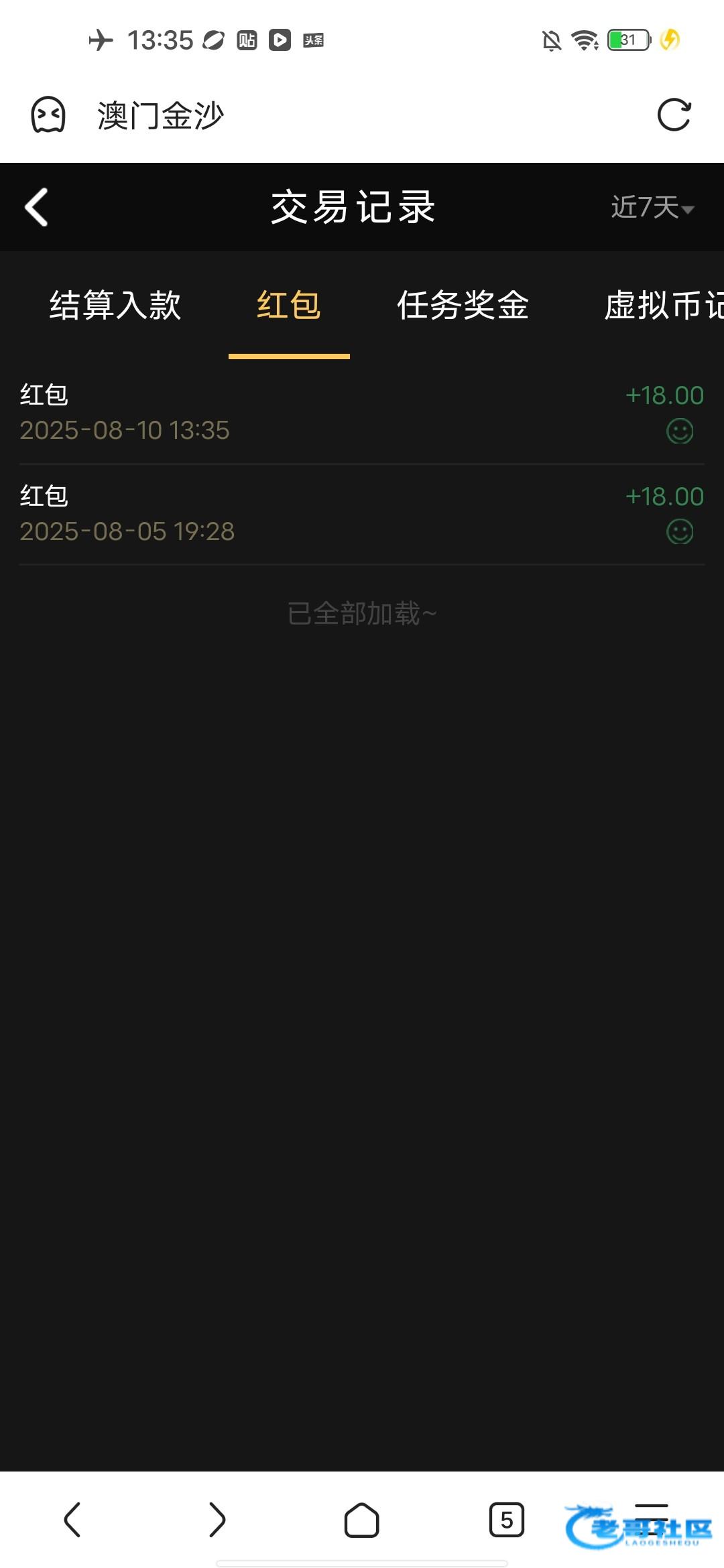This screenshot has height=1568, width=724.
Task: Tap the ghost incognito icon beside 澳门金沙
Action: [x=48, y=115]
